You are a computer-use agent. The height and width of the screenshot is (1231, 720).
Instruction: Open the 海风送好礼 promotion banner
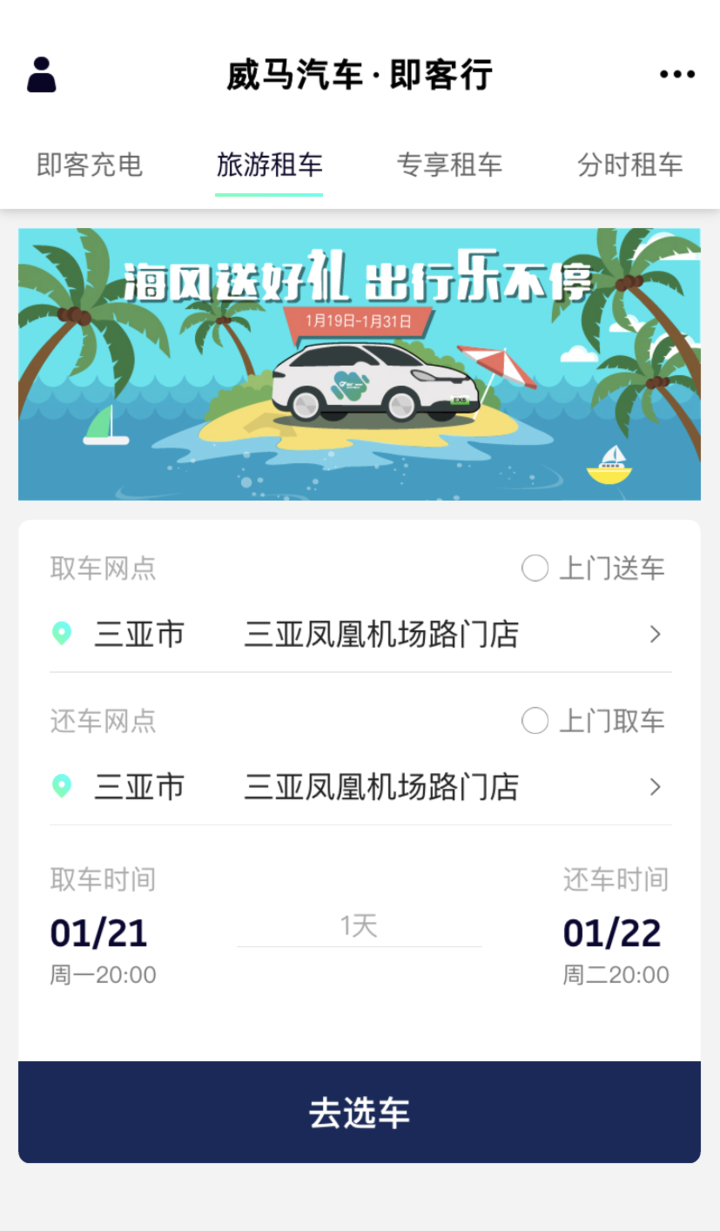tap(359, 364)
